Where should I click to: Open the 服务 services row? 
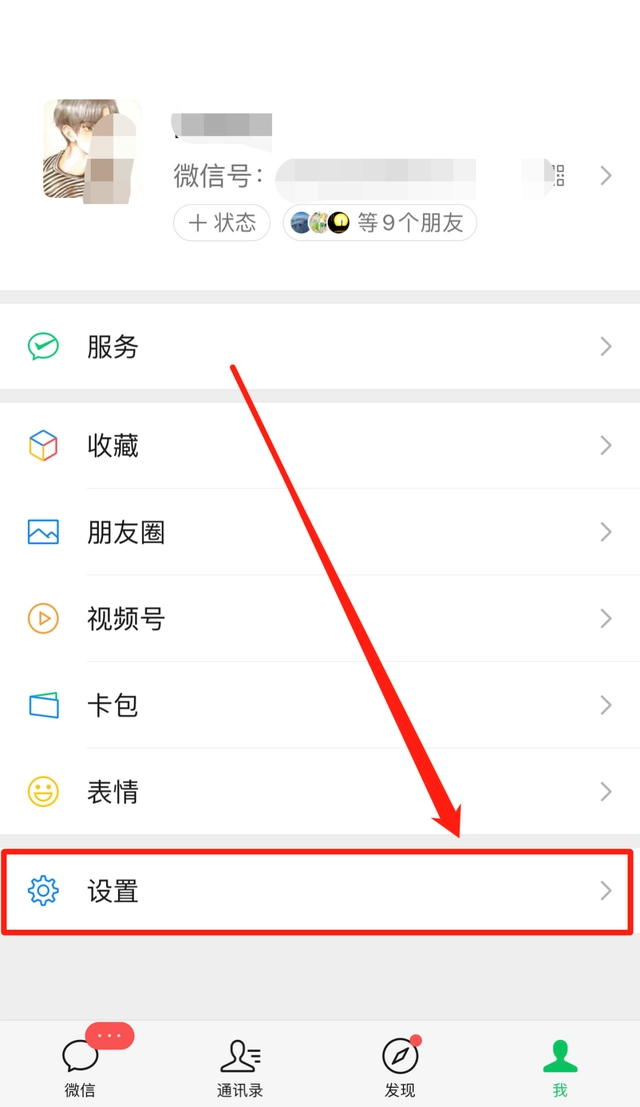point(320,346)
